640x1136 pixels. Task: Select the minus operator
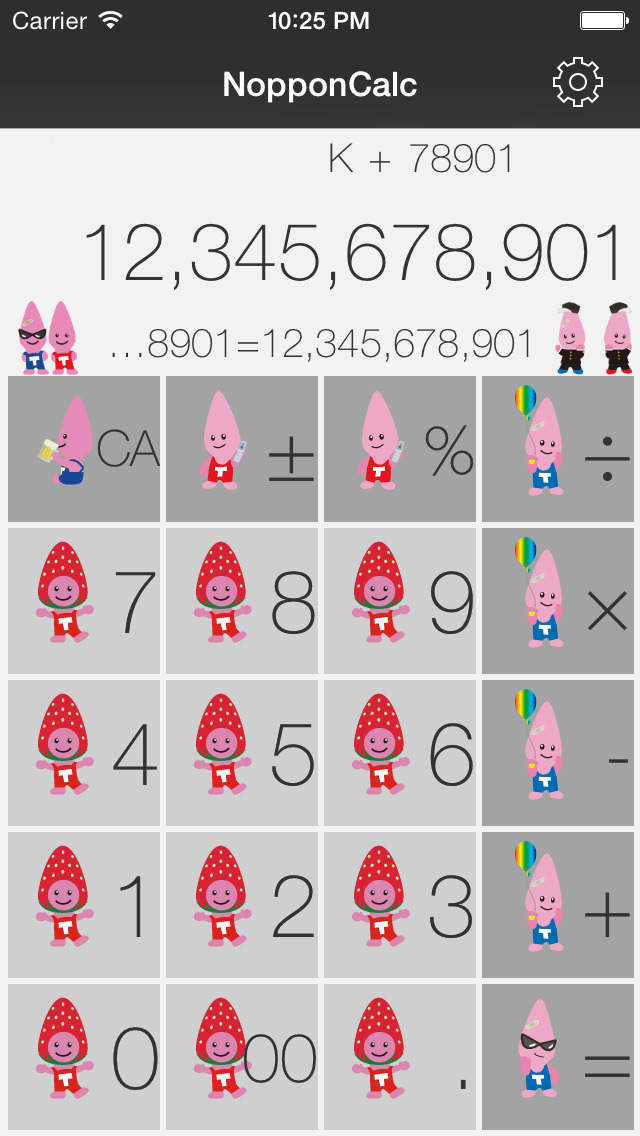pos(558,753)
